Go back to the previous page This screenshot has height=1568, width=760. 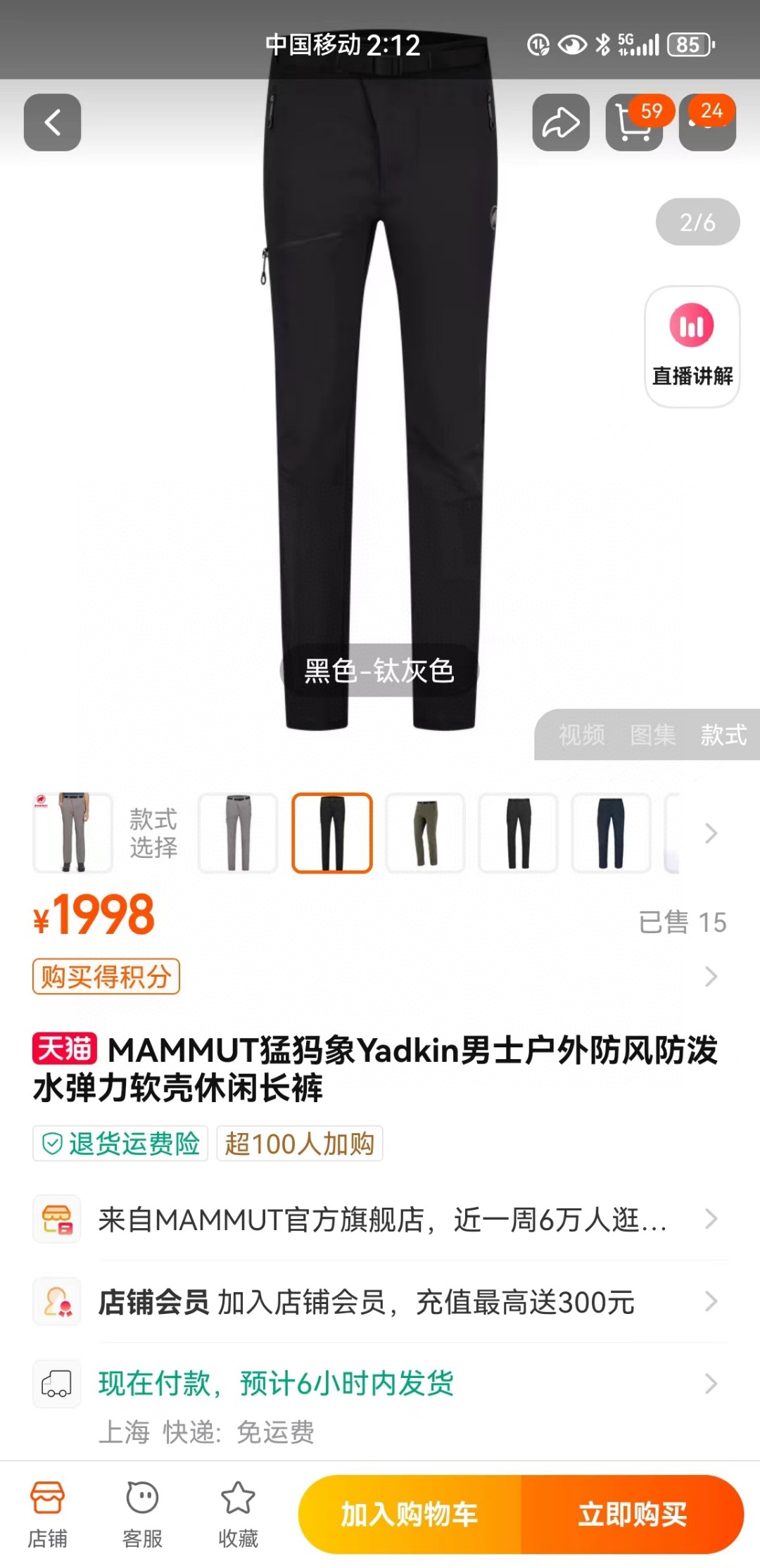pos(52,122)
